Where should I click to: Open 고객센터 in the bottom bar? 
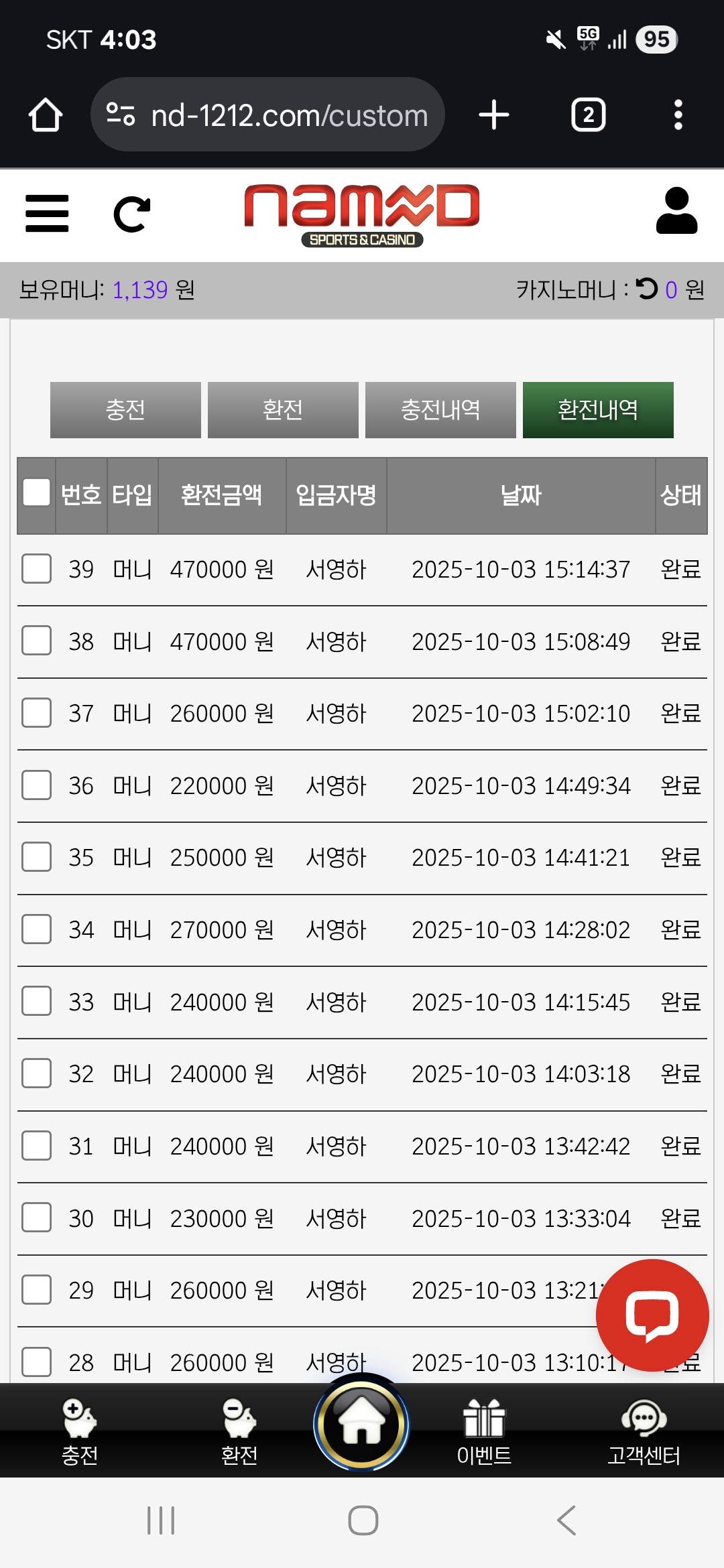click(x=644, y=1431)
